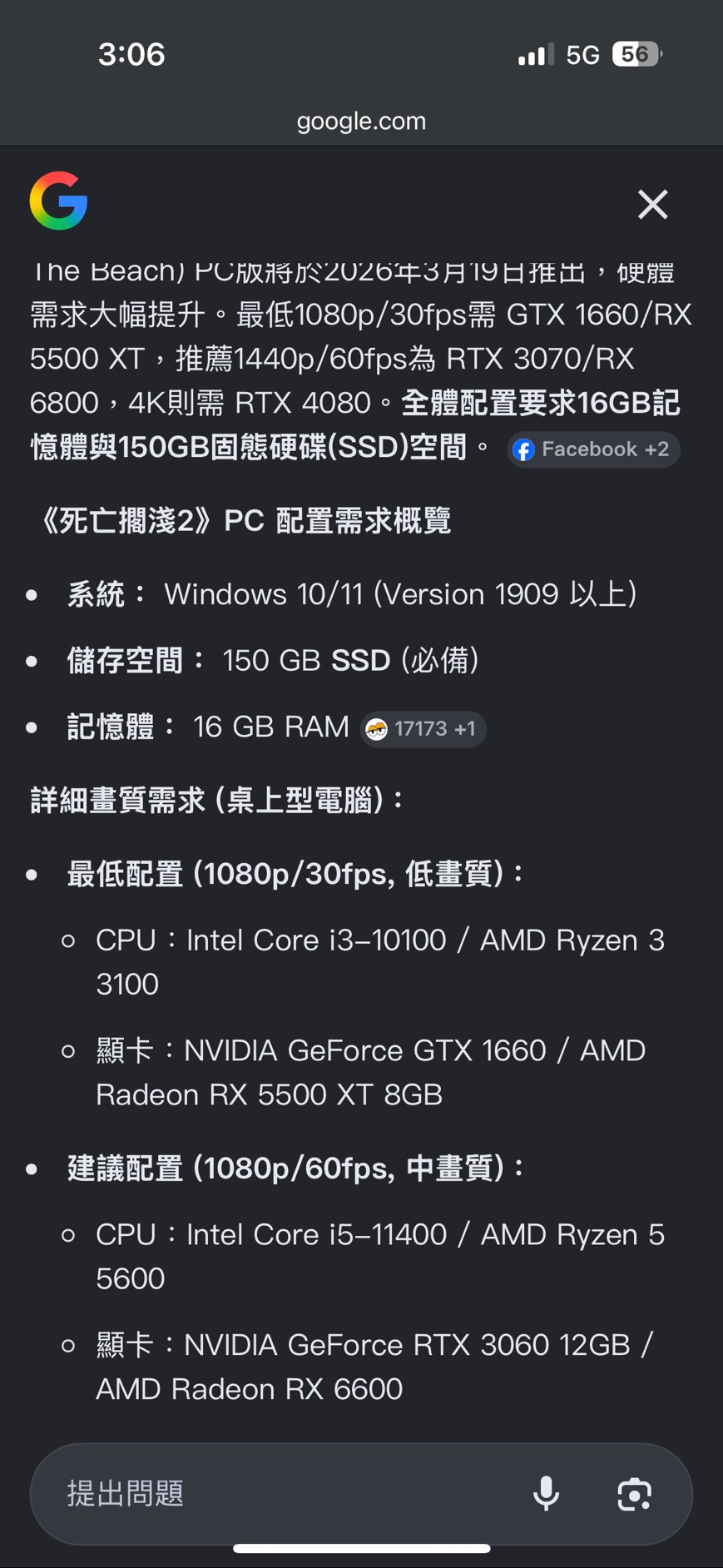Image resolution: width=723 pixels, height=1568 pixels.
Task: Open camera lens search icon
Action: (x=634, y=1494)
